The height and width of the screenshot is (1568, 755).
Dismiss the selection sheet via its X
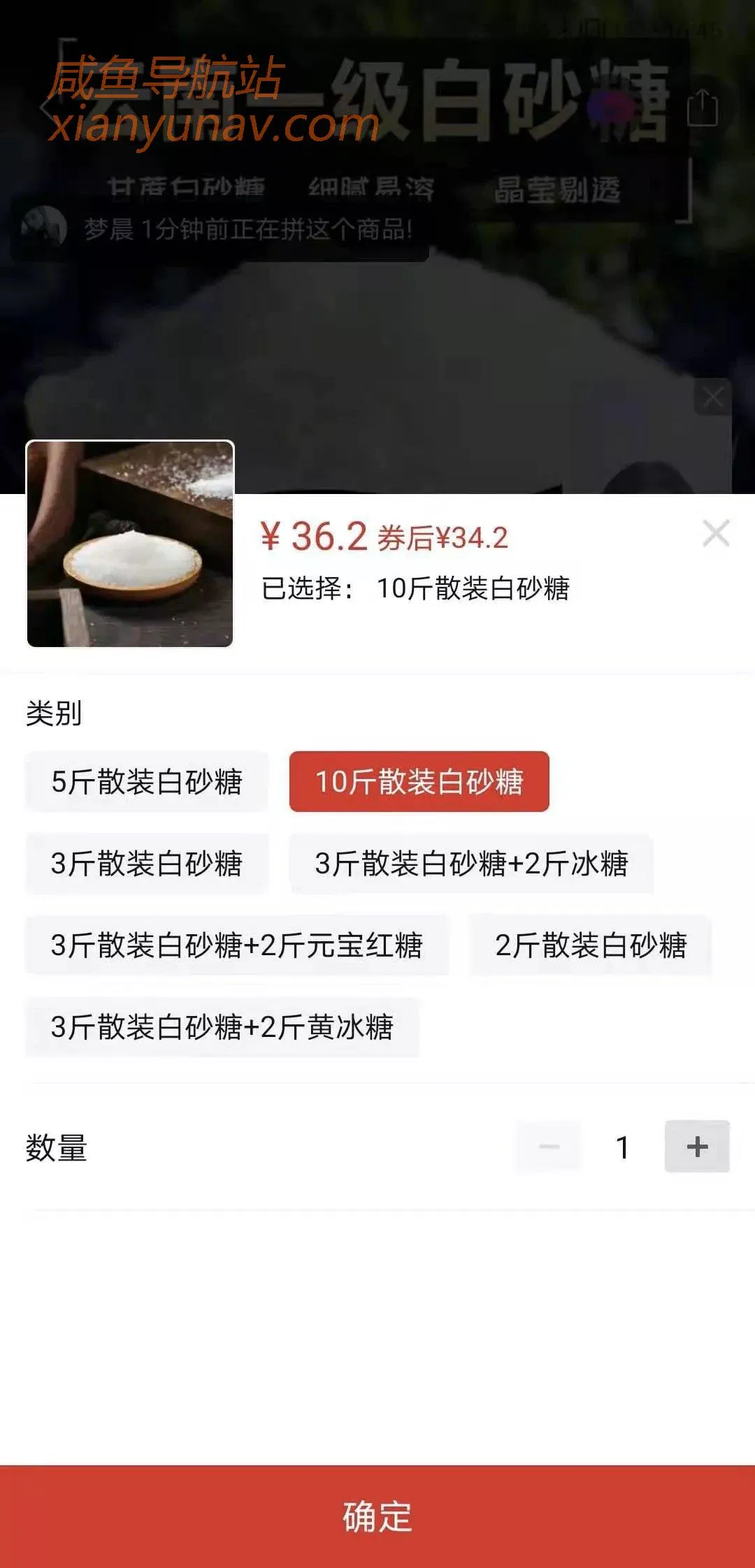tap(714, 533)
